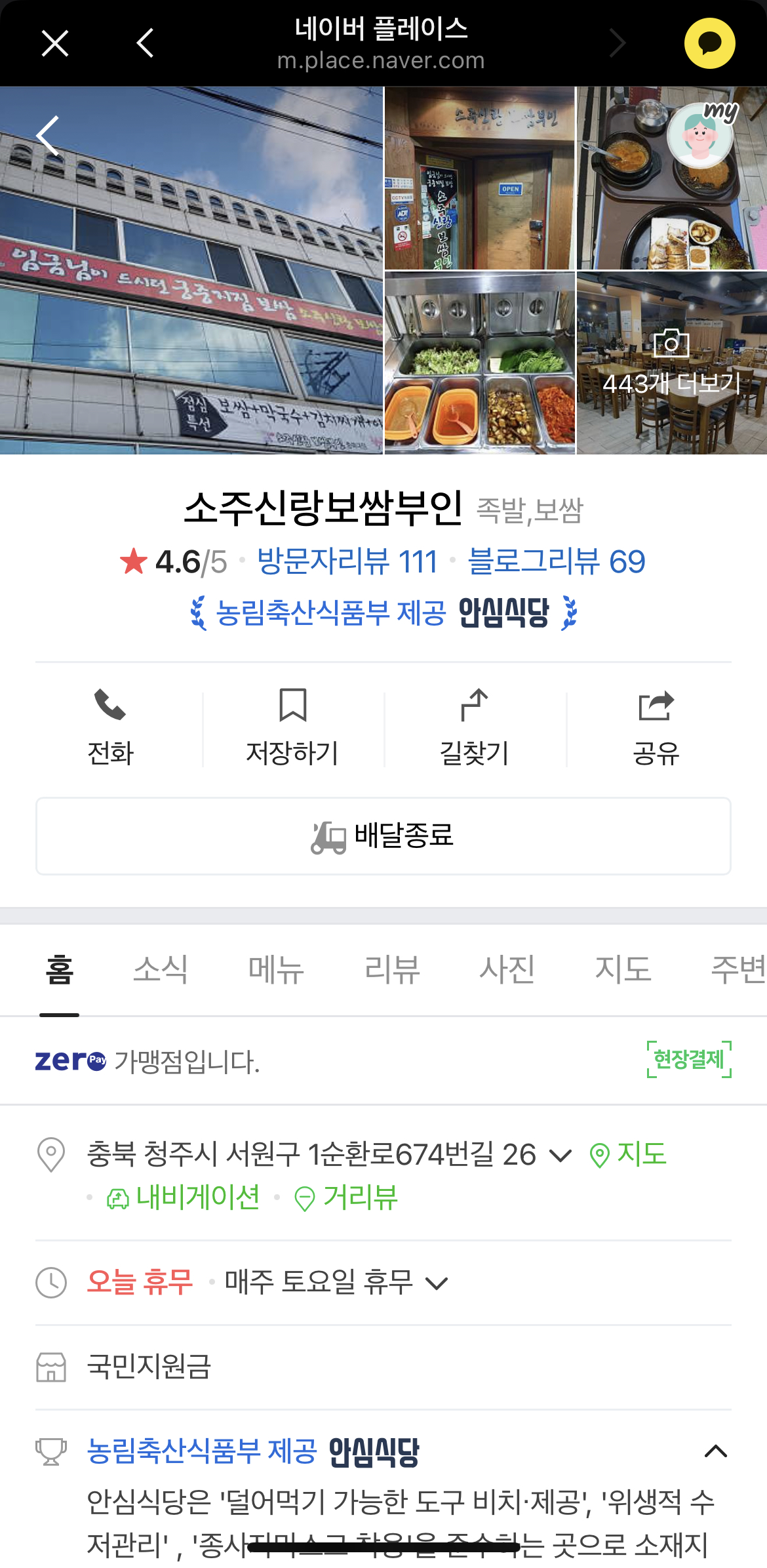Launch 내비게이션 for this address
The height and width of the screenshot is (1568, 767).
[184, 1198]
